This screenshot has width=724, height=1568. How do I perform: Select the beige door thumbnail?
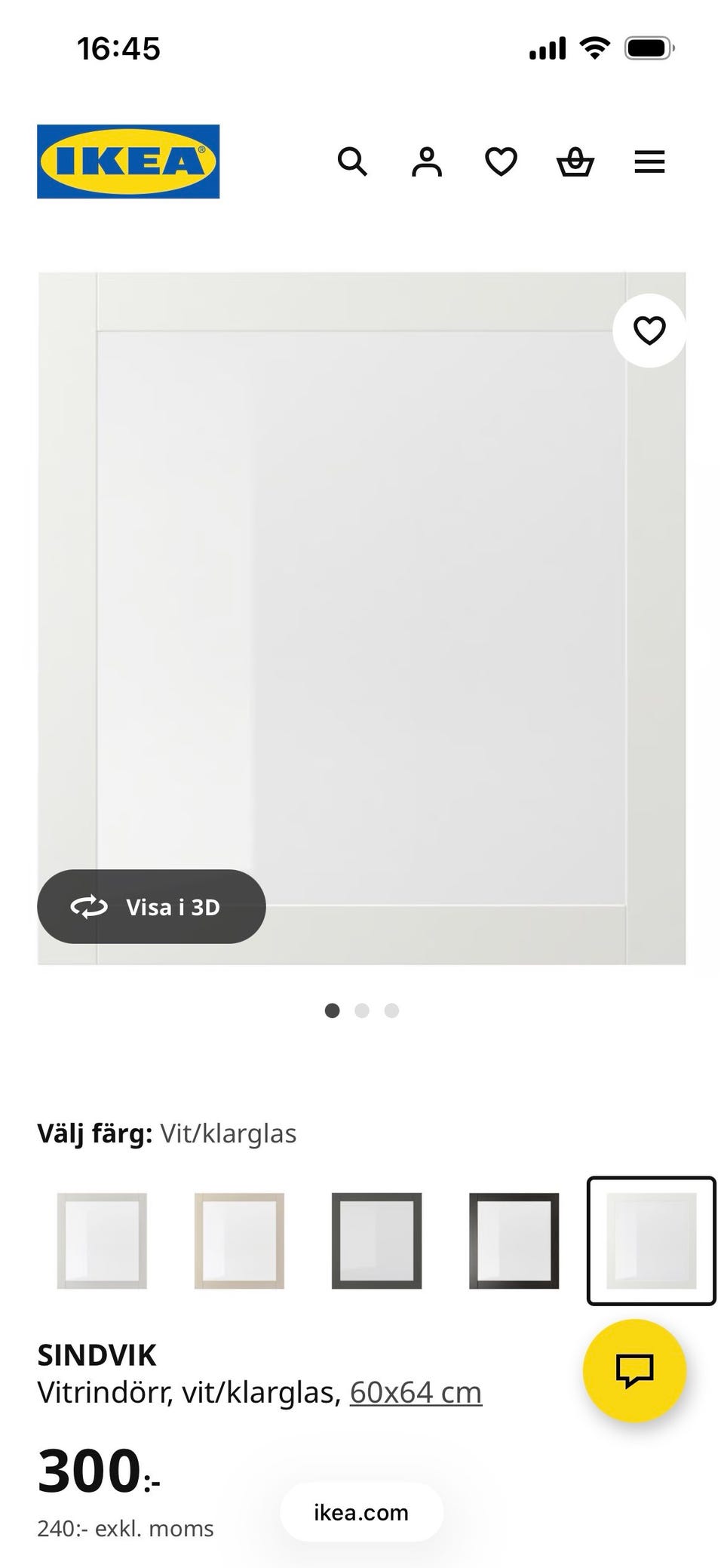[x=239, y=1241]
